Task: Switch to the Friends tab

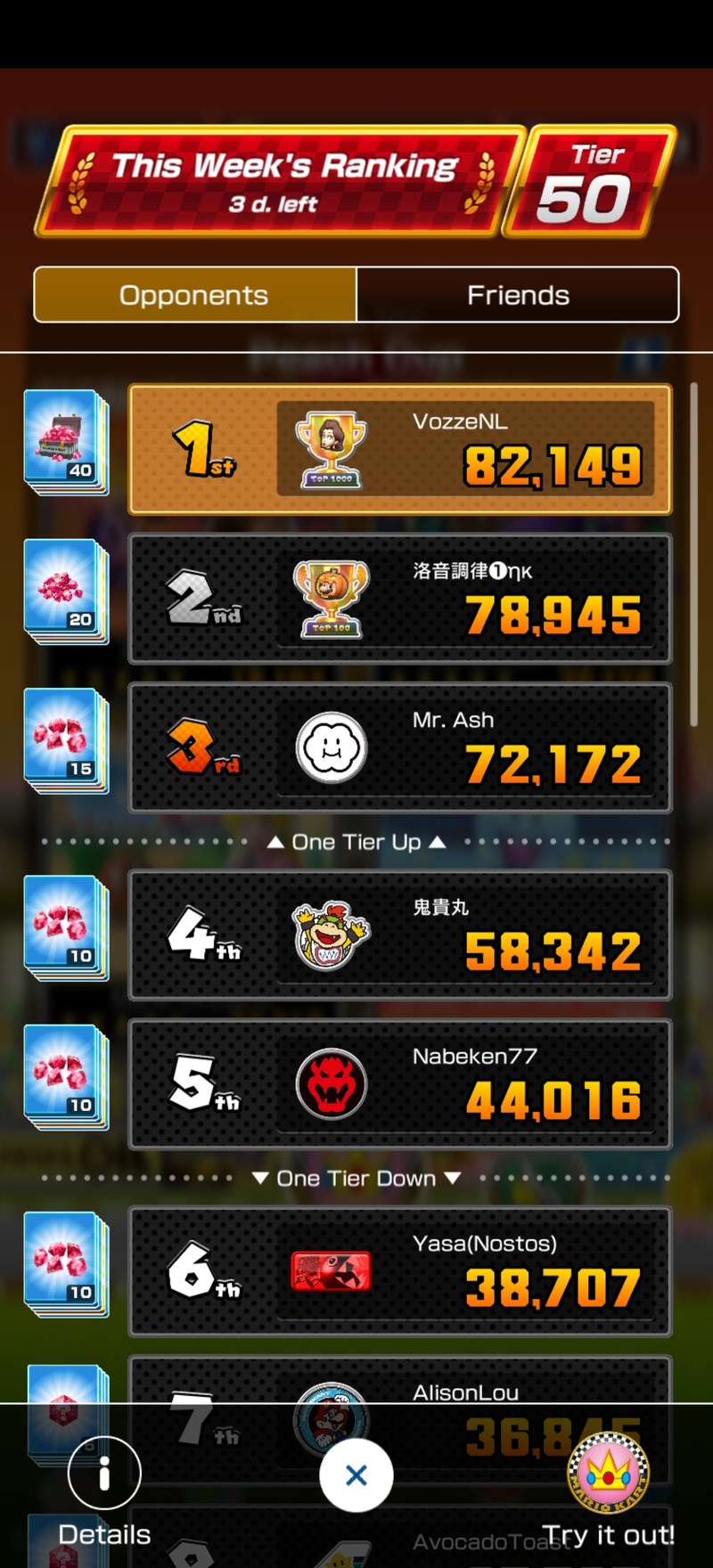Action: 518,295
